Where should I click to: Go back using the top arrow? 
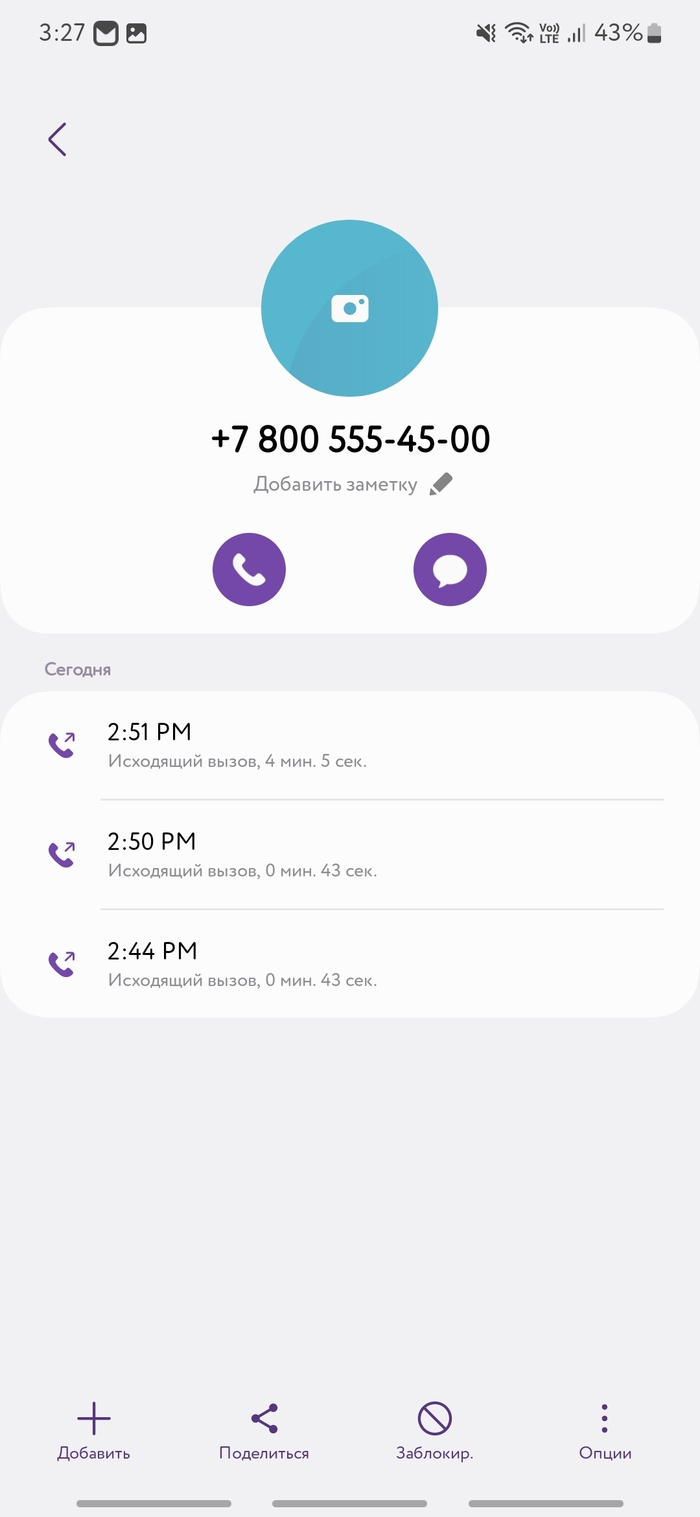pyautogui.click(x=57, y=140)
